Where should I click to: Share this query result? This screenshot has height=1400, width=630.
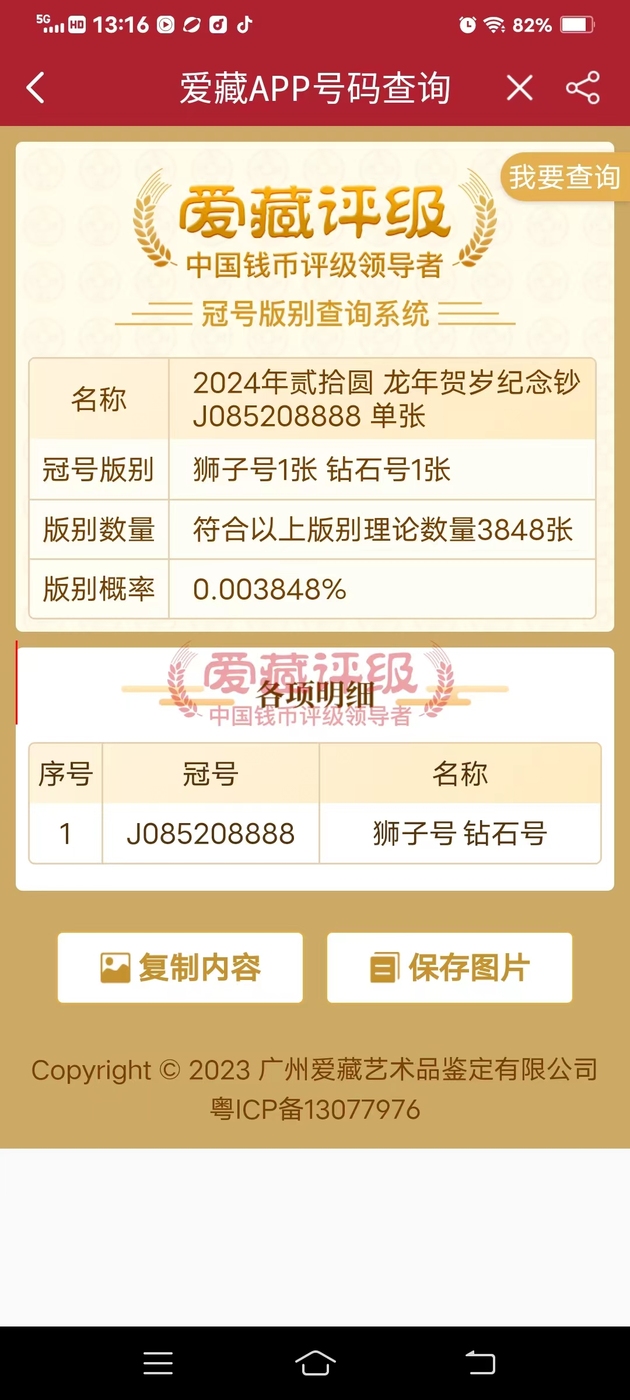(583, 88)
